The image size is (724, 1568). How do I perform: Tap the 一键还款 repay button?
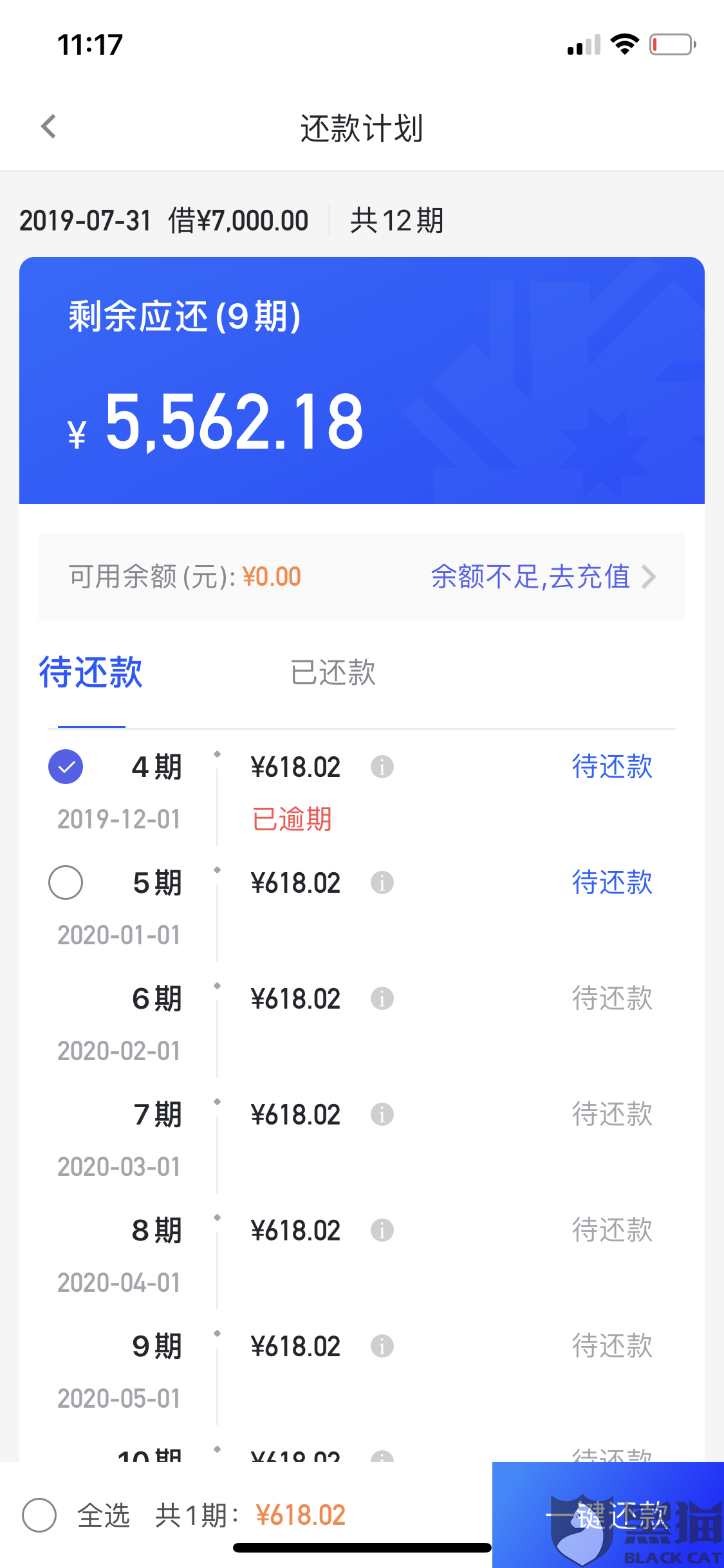point(608,1515)
